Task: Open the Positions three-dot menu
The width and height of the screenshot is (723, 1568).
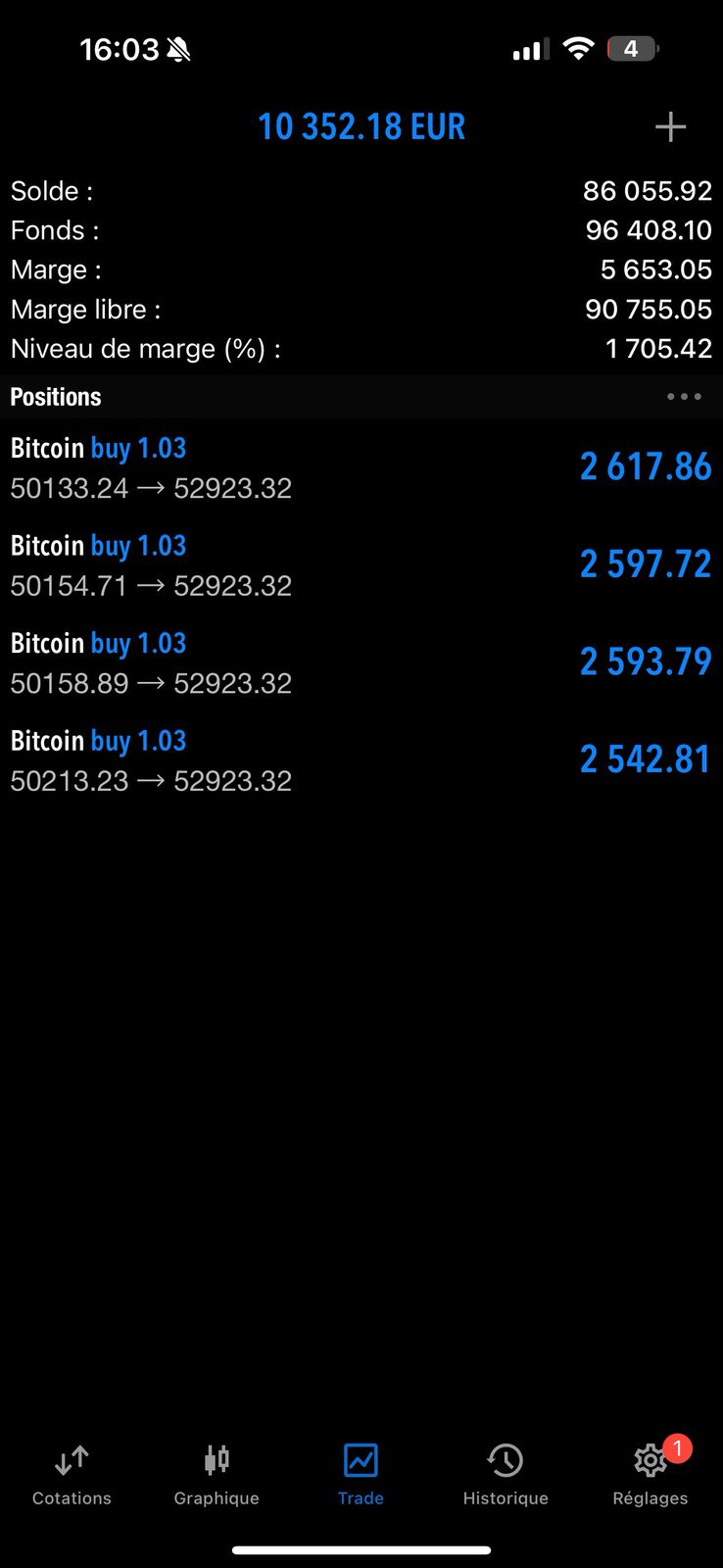Action: 684,397
